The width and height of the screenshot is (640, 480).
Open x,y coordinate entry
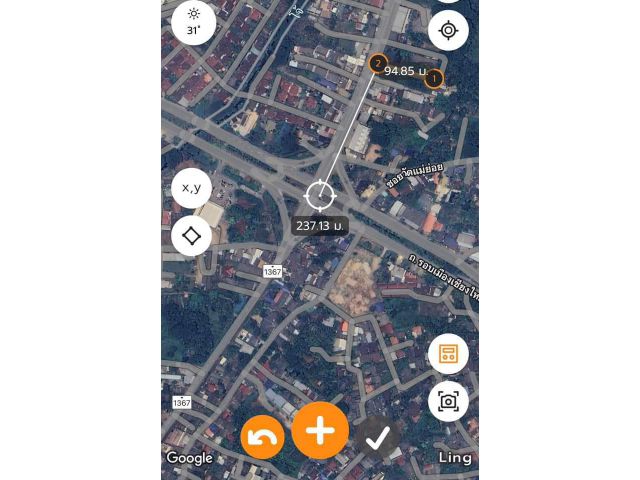[x=191, y=188]
